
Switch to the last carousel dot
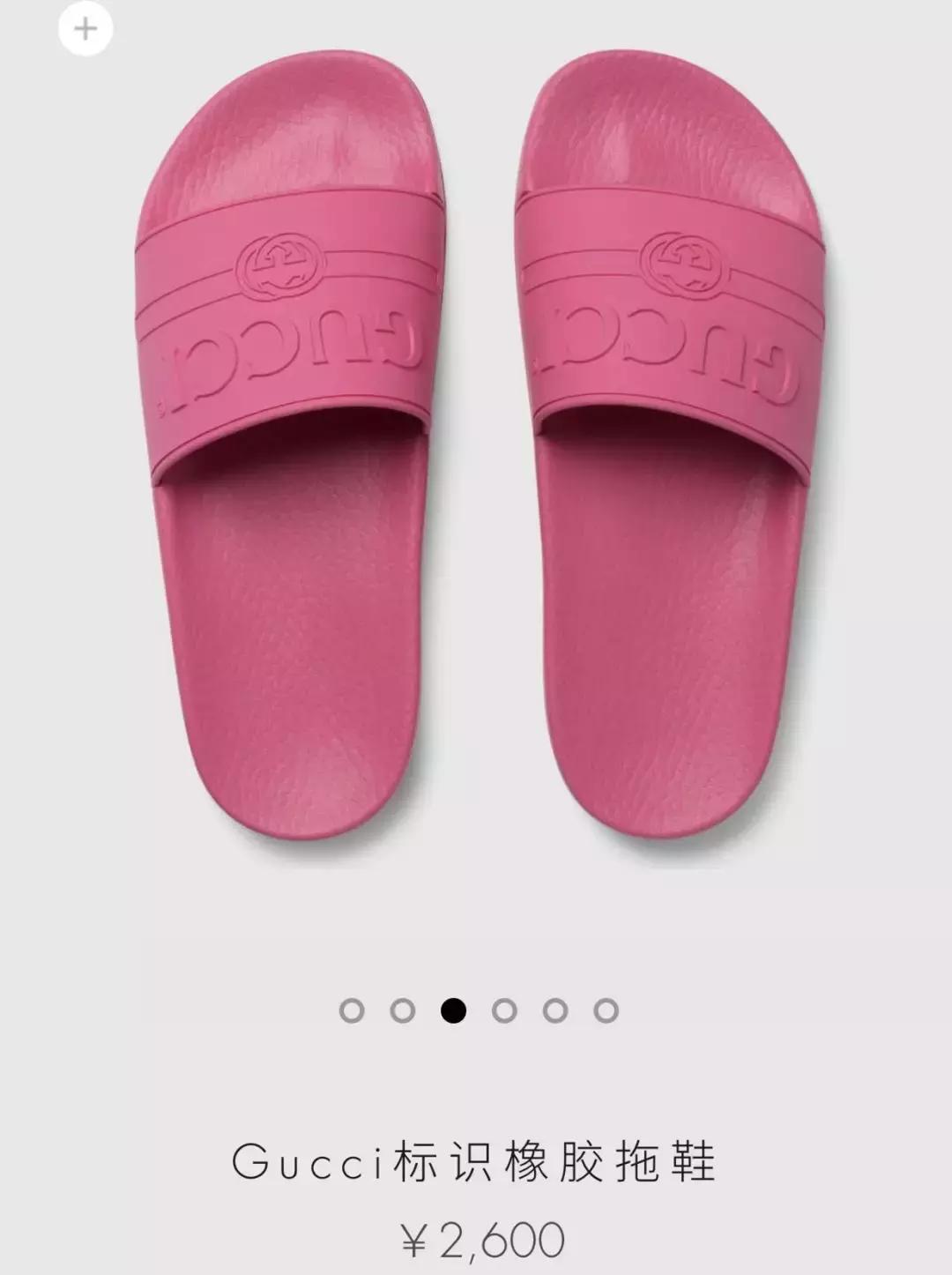point(606,1010)
